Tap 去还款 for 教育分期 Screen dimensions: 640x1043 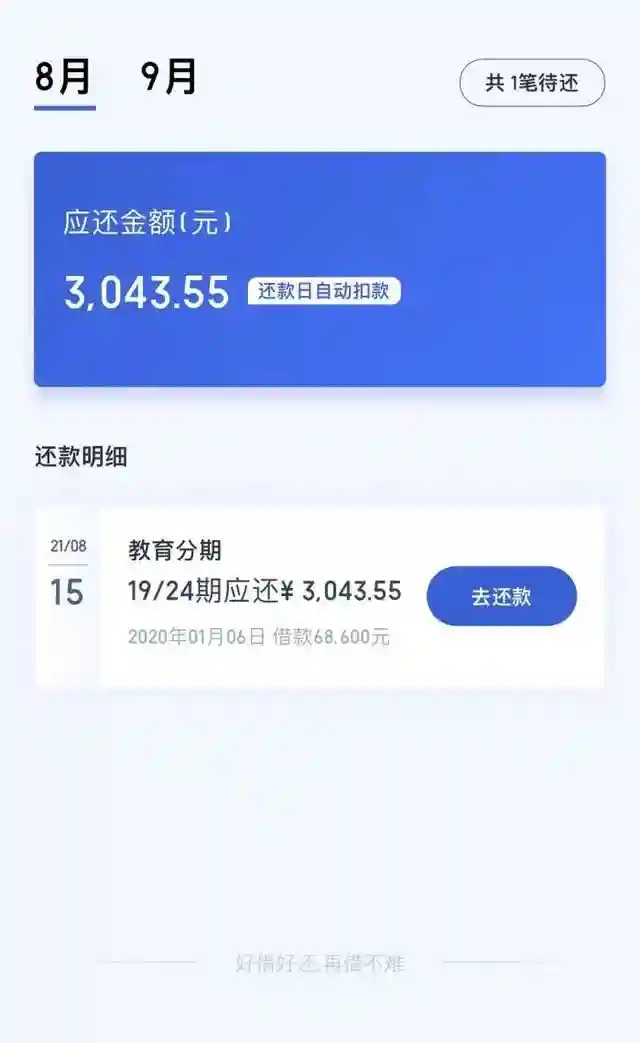click(501, 597)
